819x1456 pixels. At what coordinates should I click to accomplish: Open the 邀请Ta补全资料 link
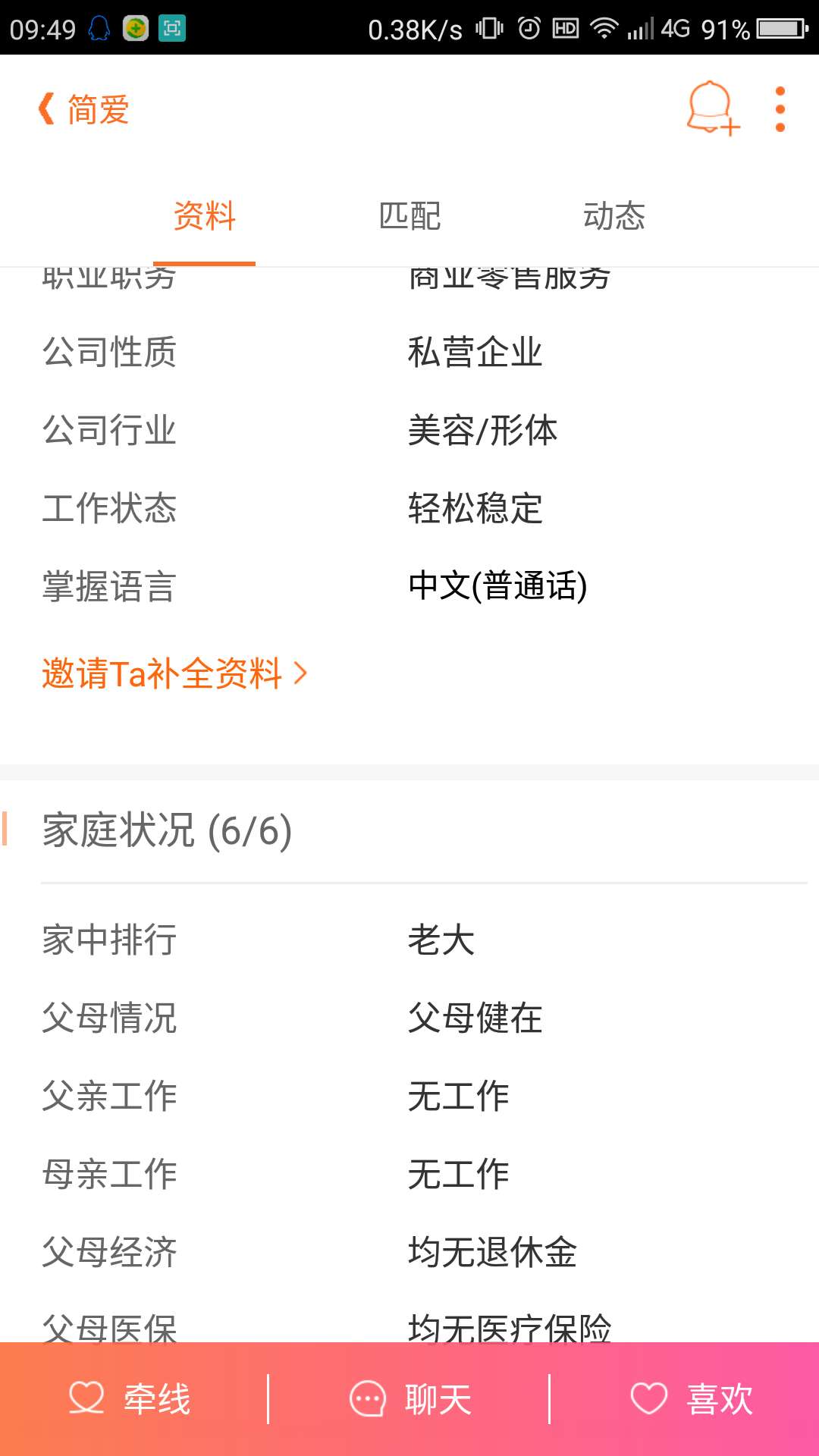(x=174, y=673)
